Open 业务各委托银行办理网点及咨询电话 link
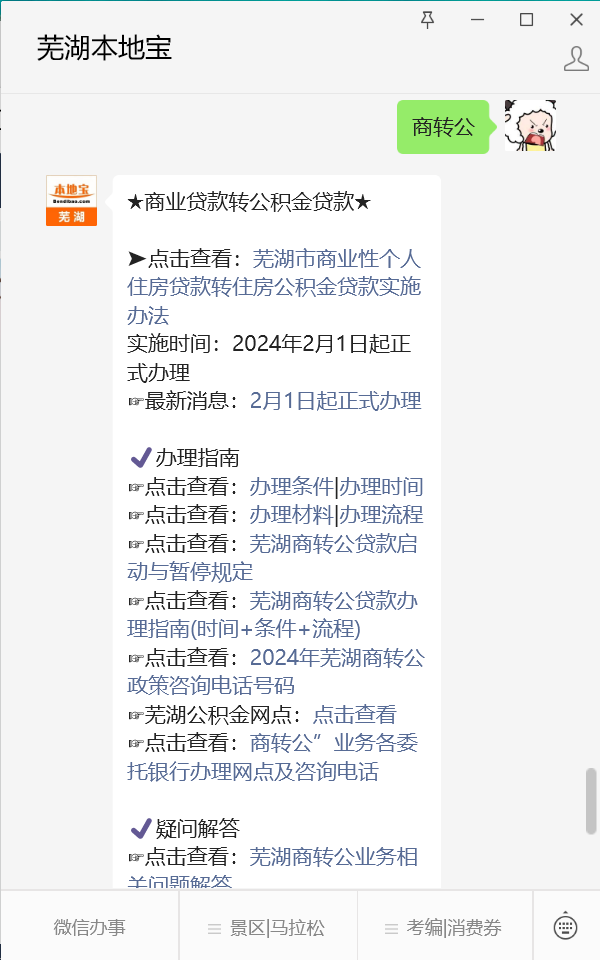Viewport: 600px width, 960px height. tap(273, 757)
